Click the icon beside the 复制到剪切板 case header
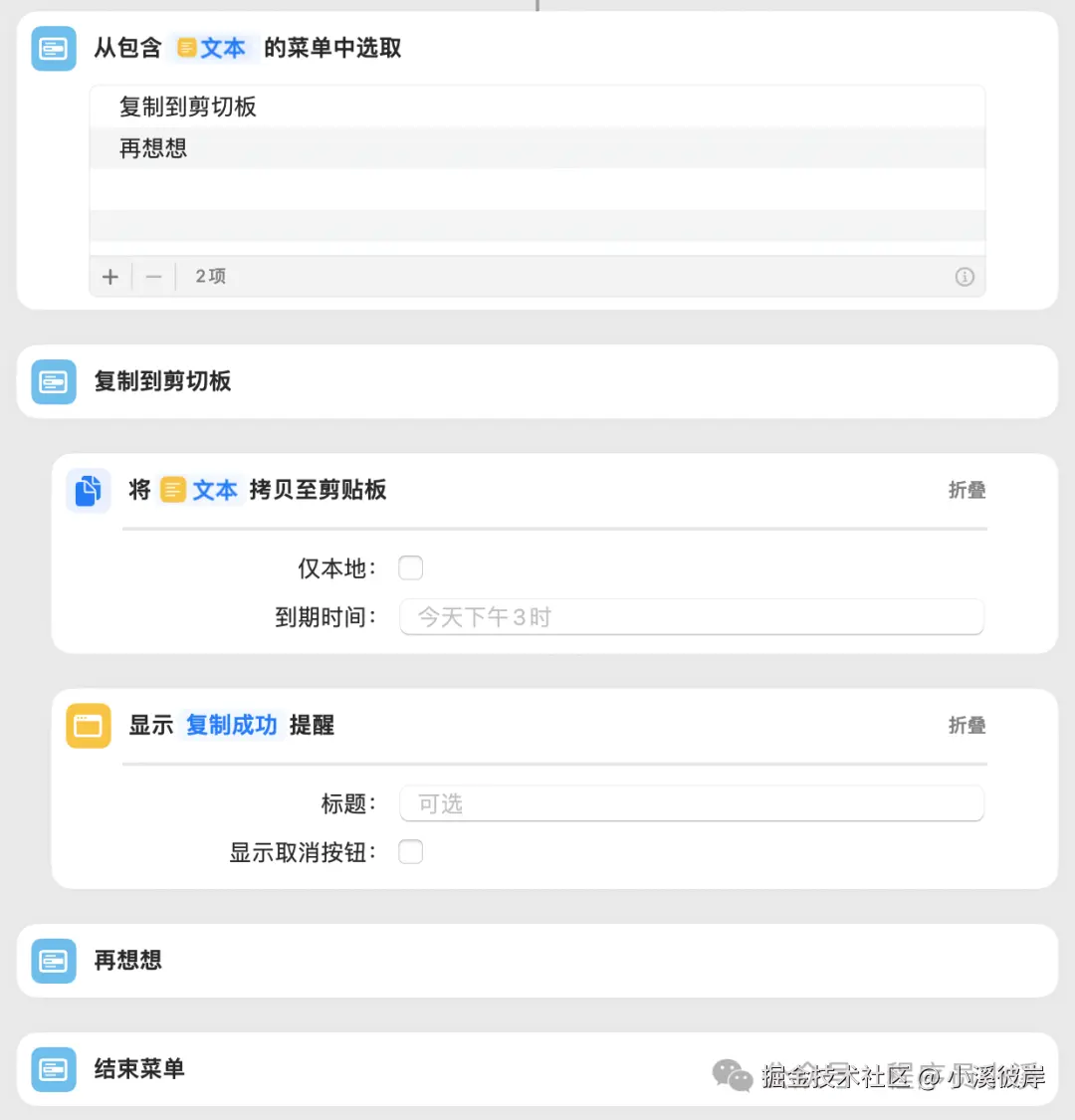 [x=53, y=380]
